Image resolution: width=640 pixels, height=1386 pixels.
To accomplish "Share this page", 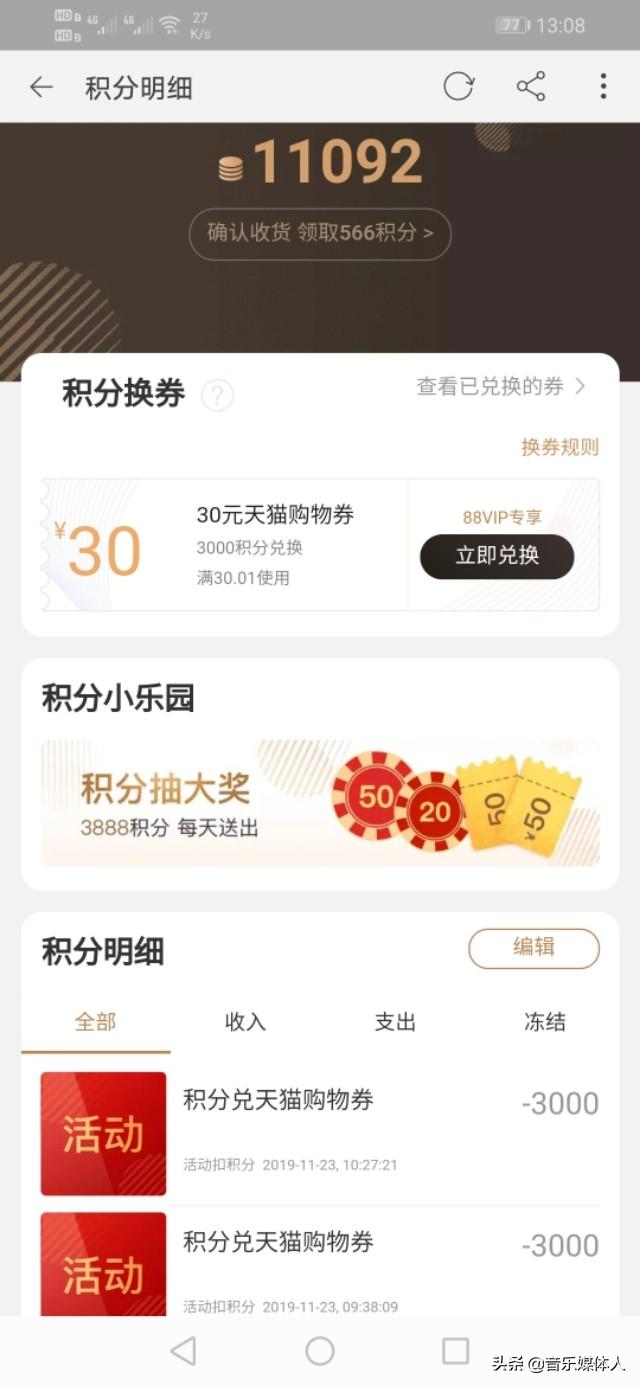I will (531, 87).
